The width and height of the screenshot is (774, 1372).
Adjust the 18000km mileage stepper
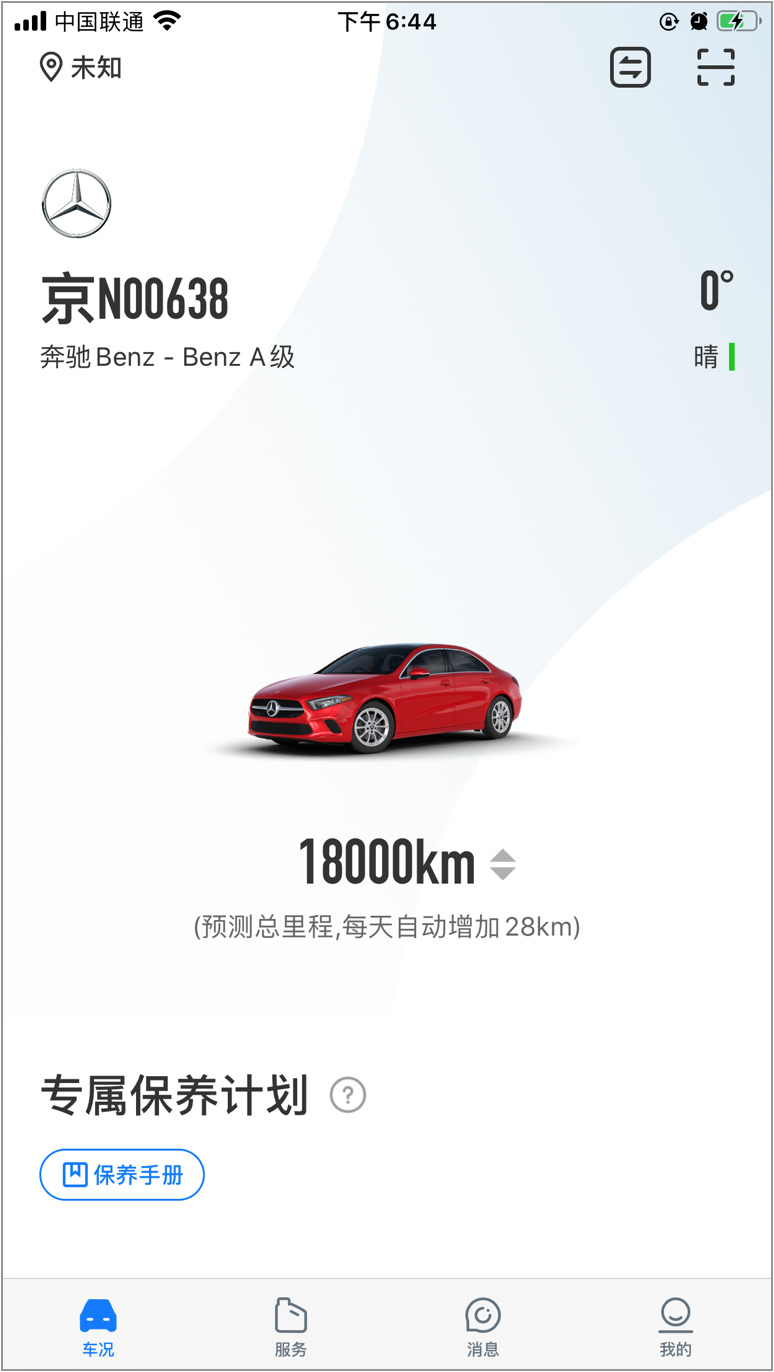502,864
